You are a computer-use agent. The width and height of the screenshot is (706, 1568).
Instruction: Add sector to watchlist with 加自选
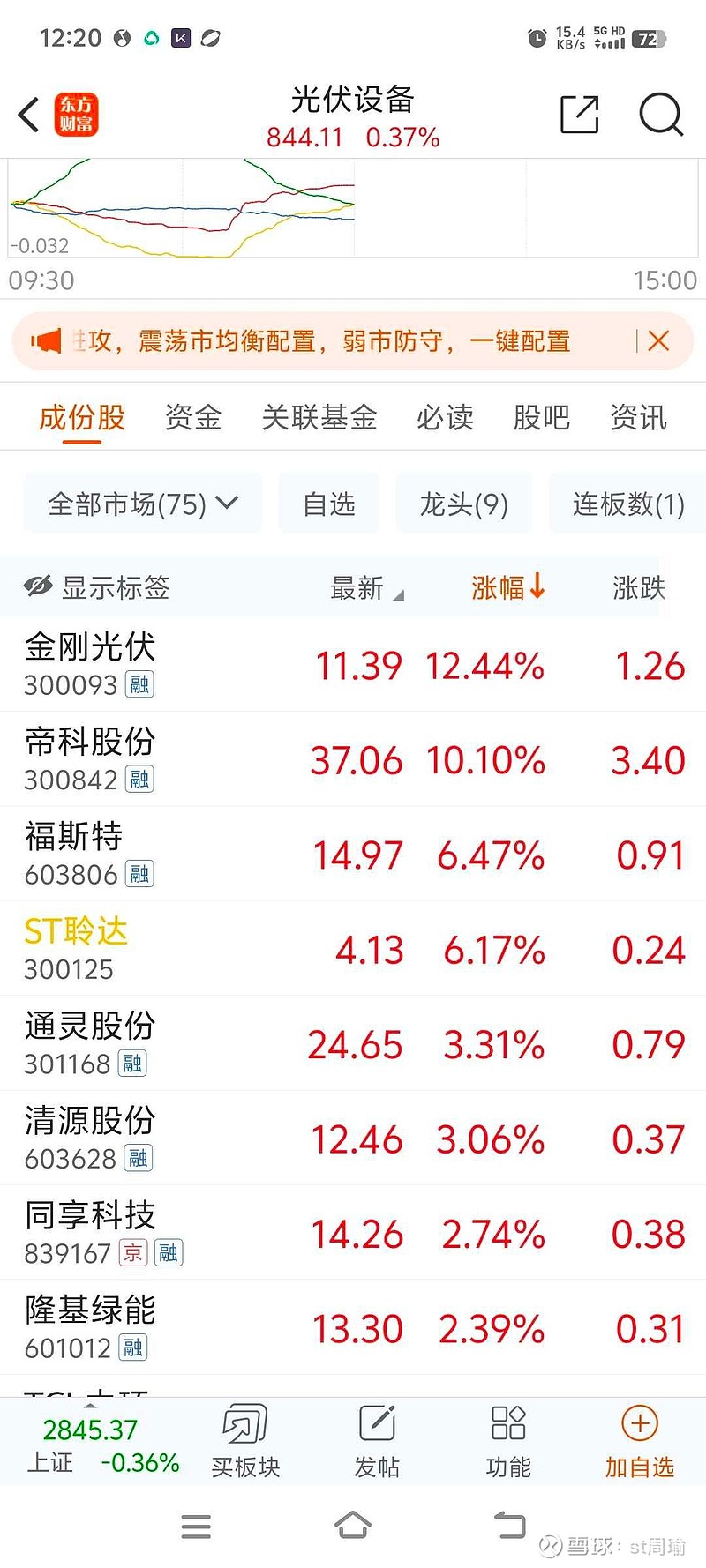pos(640,1441)
